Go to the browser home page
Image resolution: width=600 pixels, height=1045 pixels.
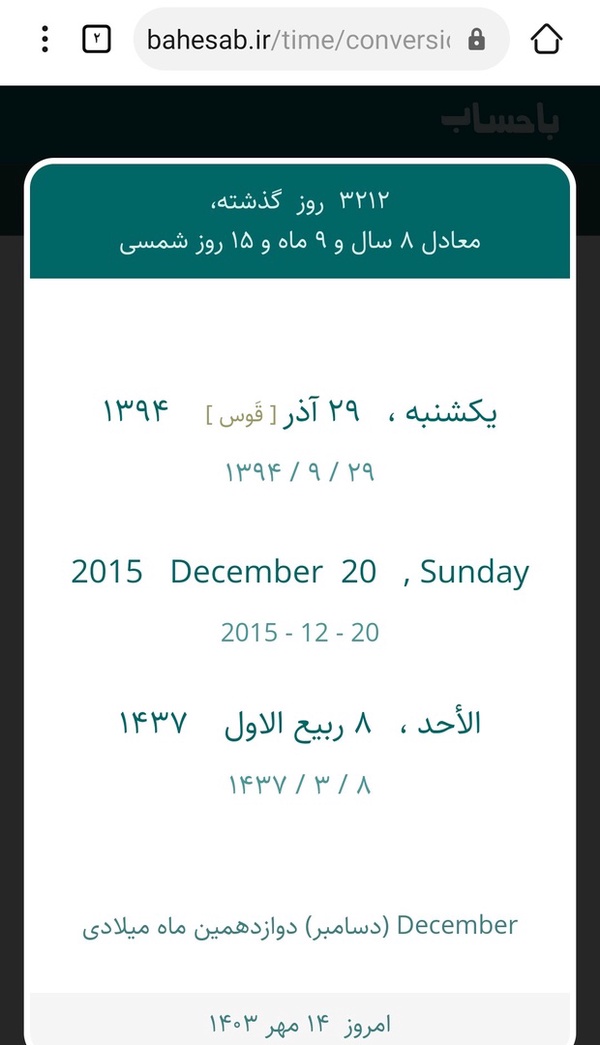click(x=546, y=39)
